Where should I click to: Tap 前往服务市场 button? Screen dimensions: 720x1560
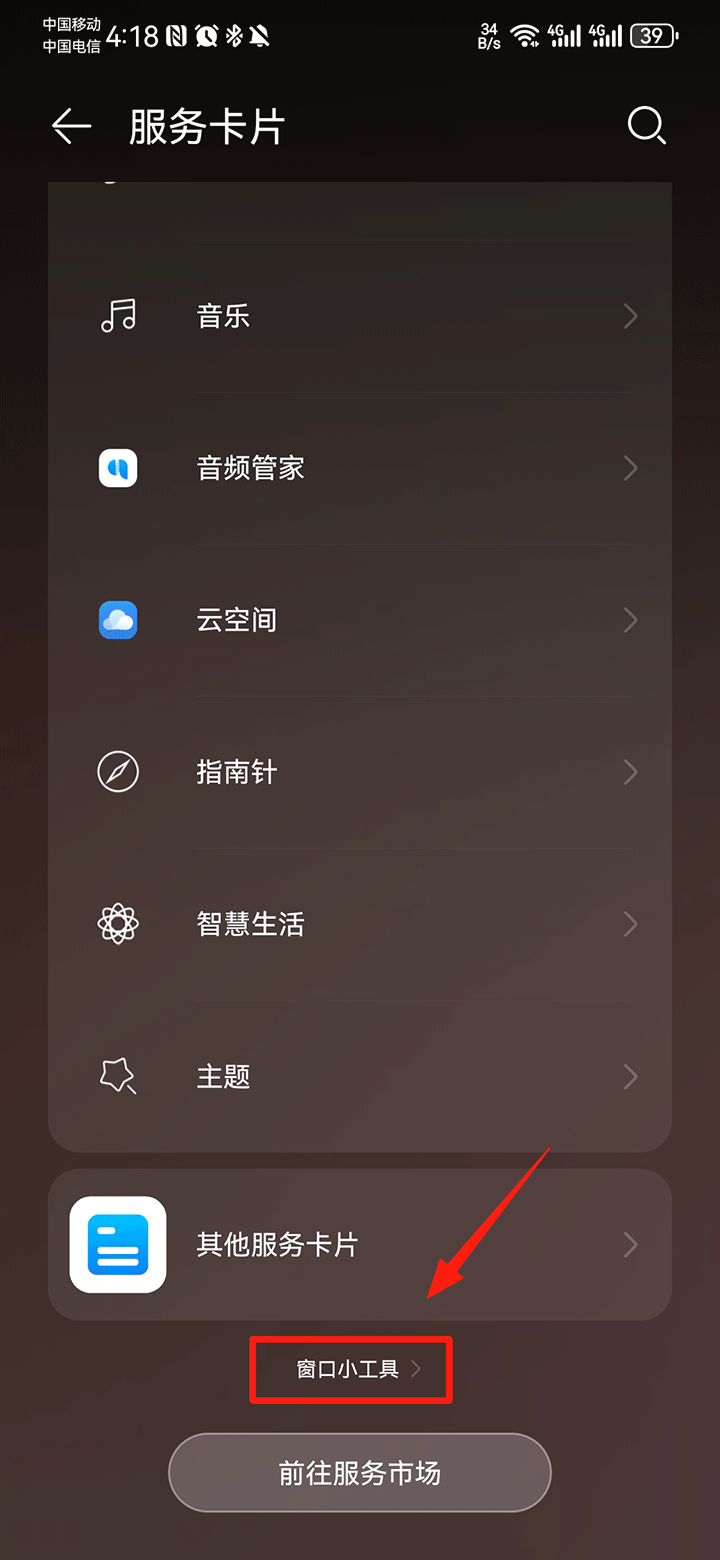(360, 1473)
